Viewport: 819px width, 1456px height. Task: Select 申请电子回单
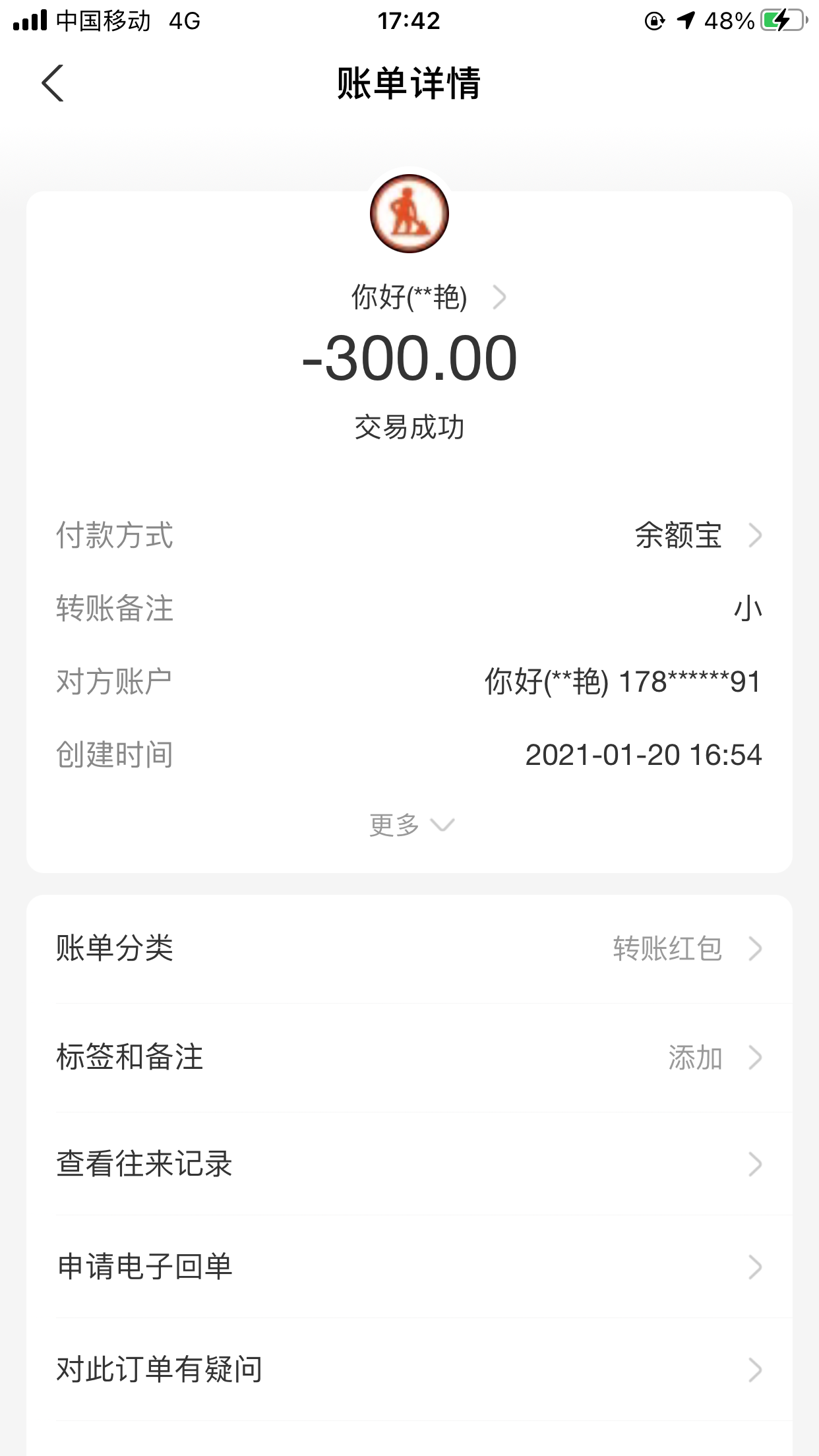[409, 1267]
